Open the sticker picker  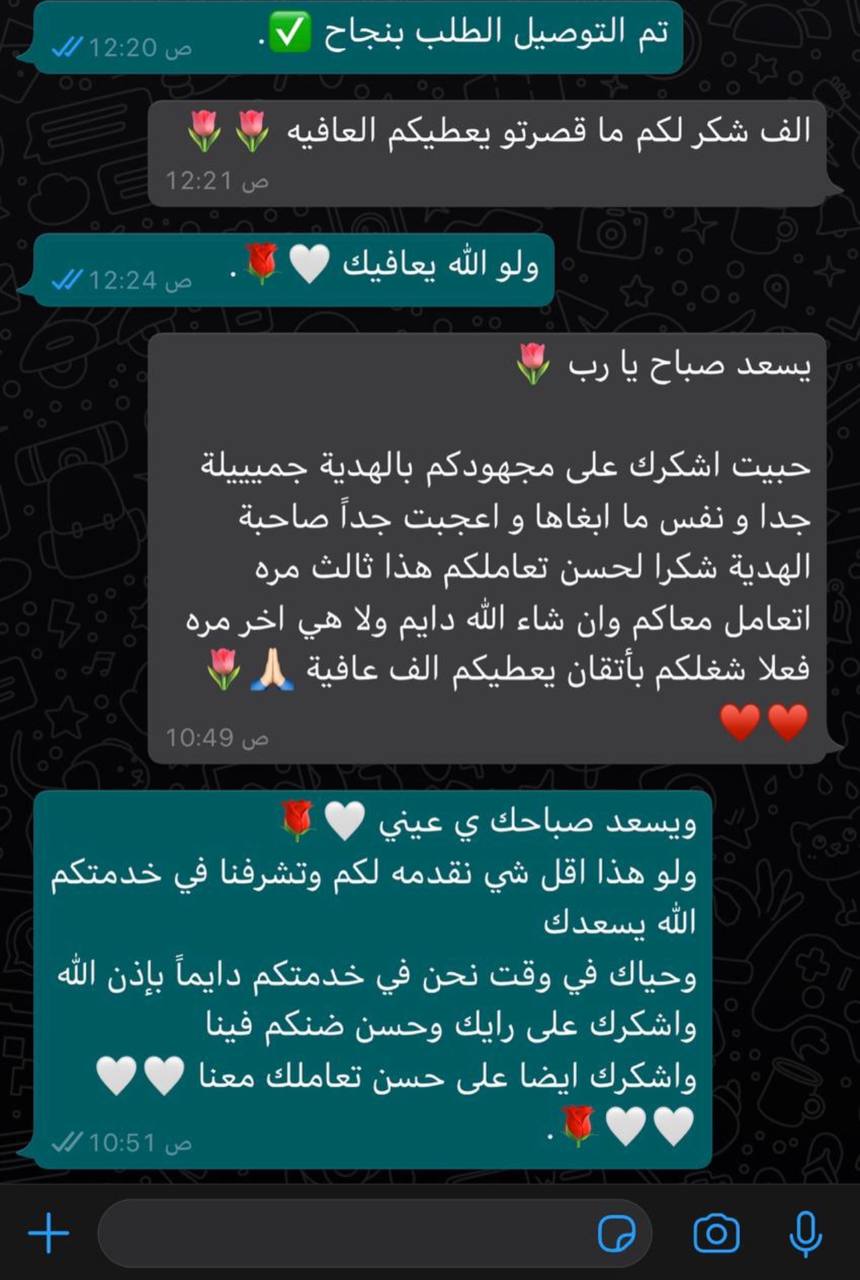pos(617,1233)
